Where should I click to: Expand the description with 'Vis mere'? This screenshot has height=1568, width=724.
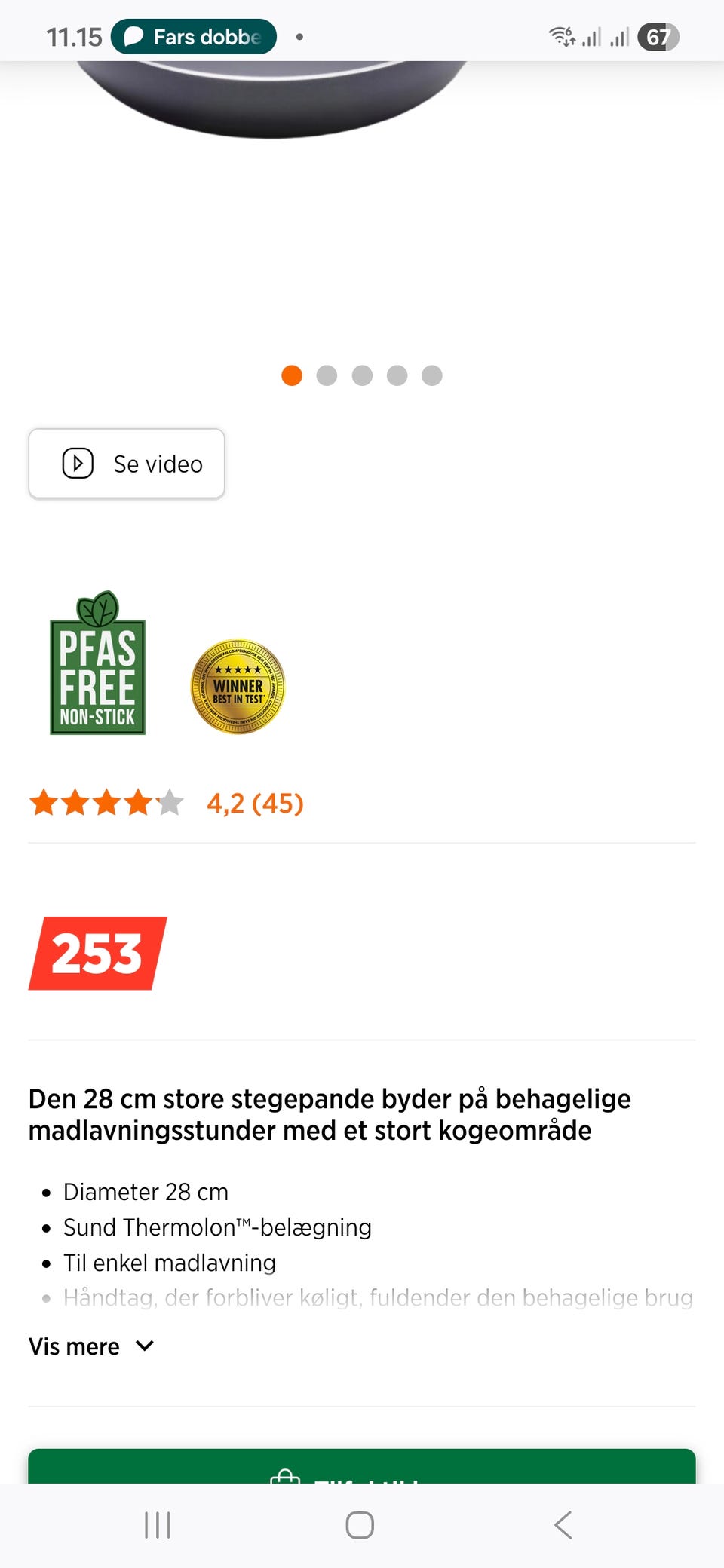pyautogui.click(x=90, y=1346)
